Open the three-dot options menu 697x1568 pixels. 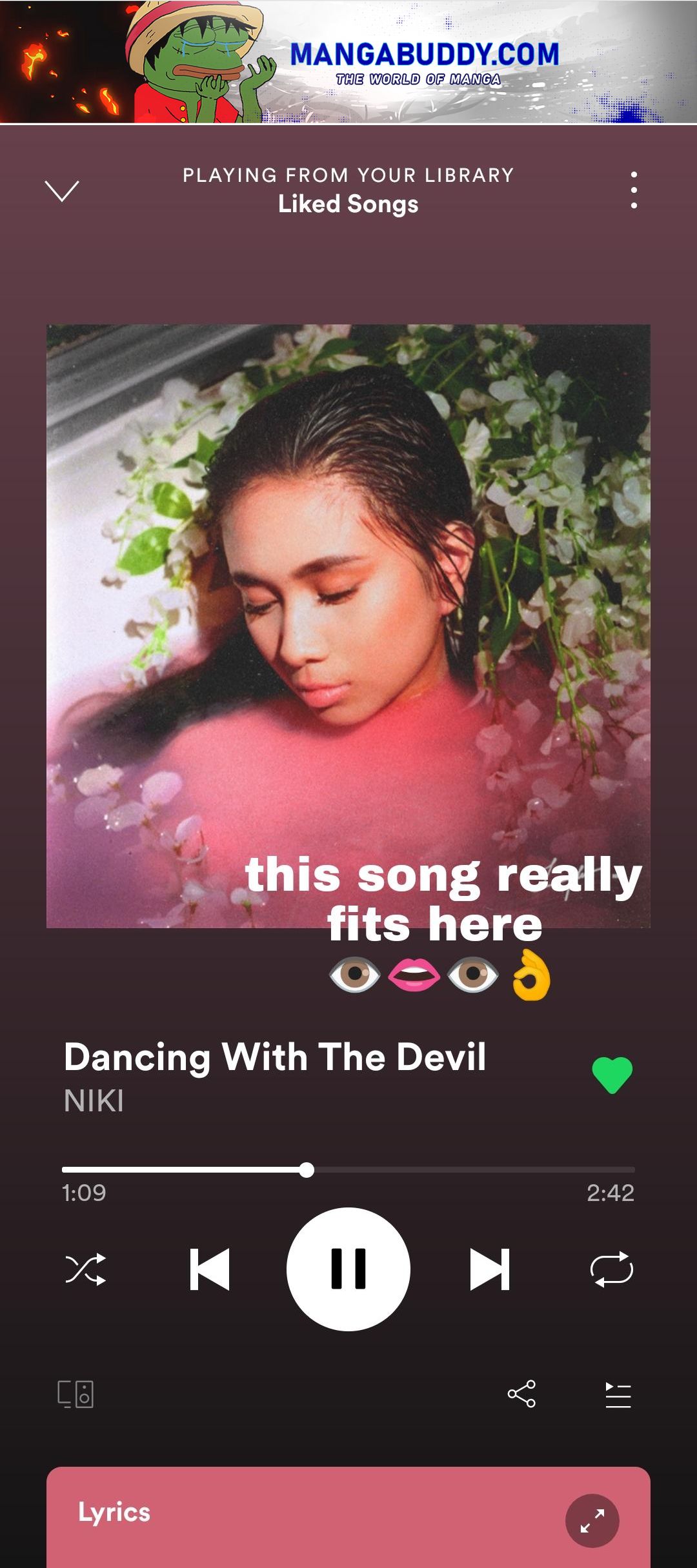point(634,190)
